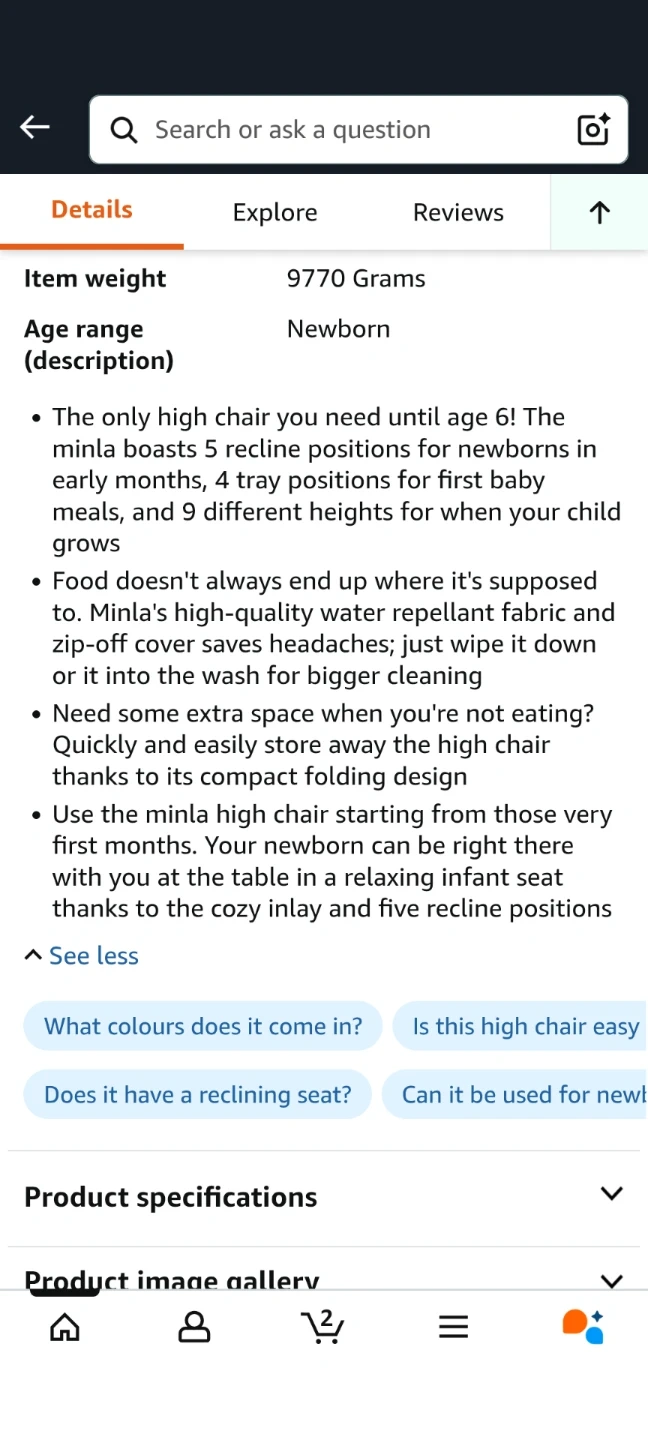This screenshot has height=1440, width=648.
Task: Go back using the top arrow
Action: tap(35, 128)
